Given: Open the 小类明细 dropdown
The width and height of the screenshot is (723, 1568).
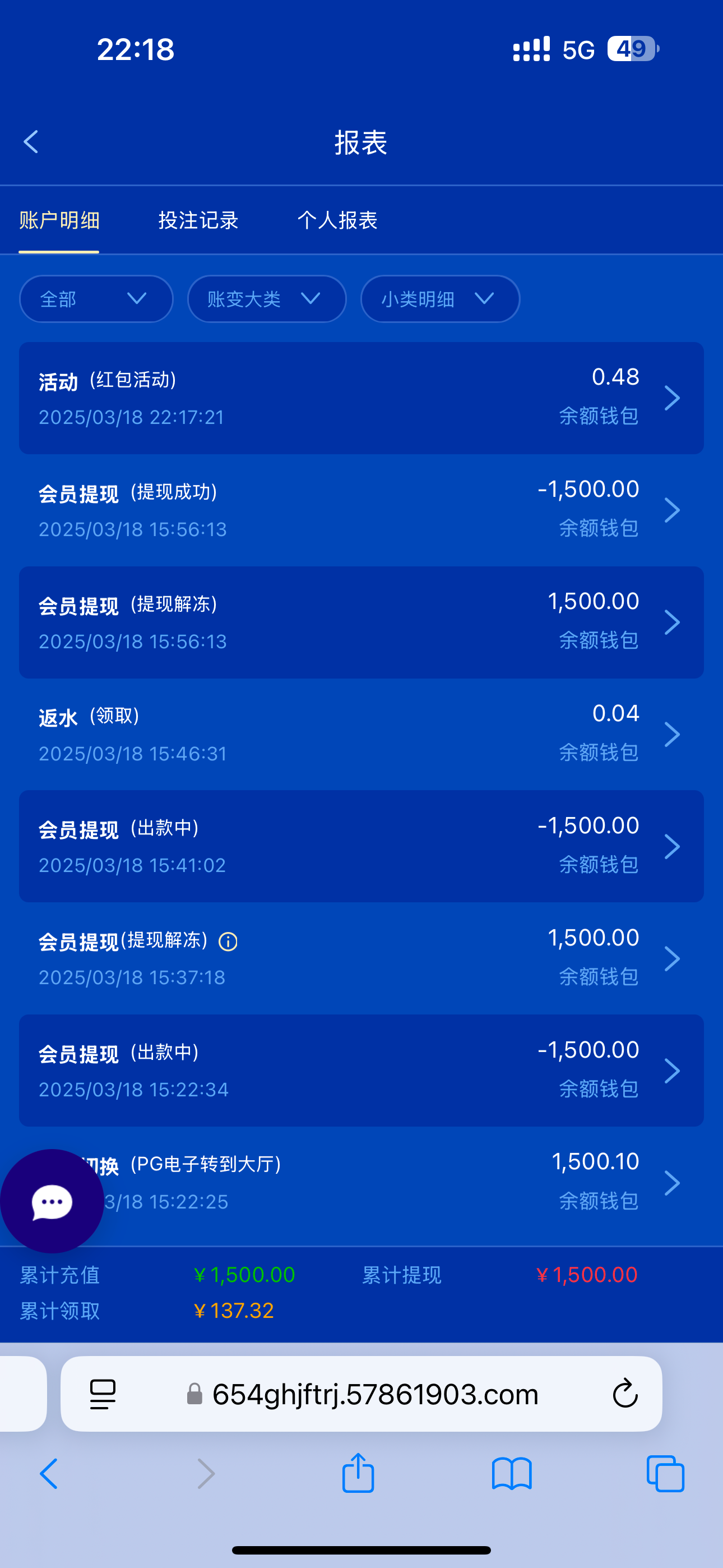Looking at the screenshot, I should (440, 299).
